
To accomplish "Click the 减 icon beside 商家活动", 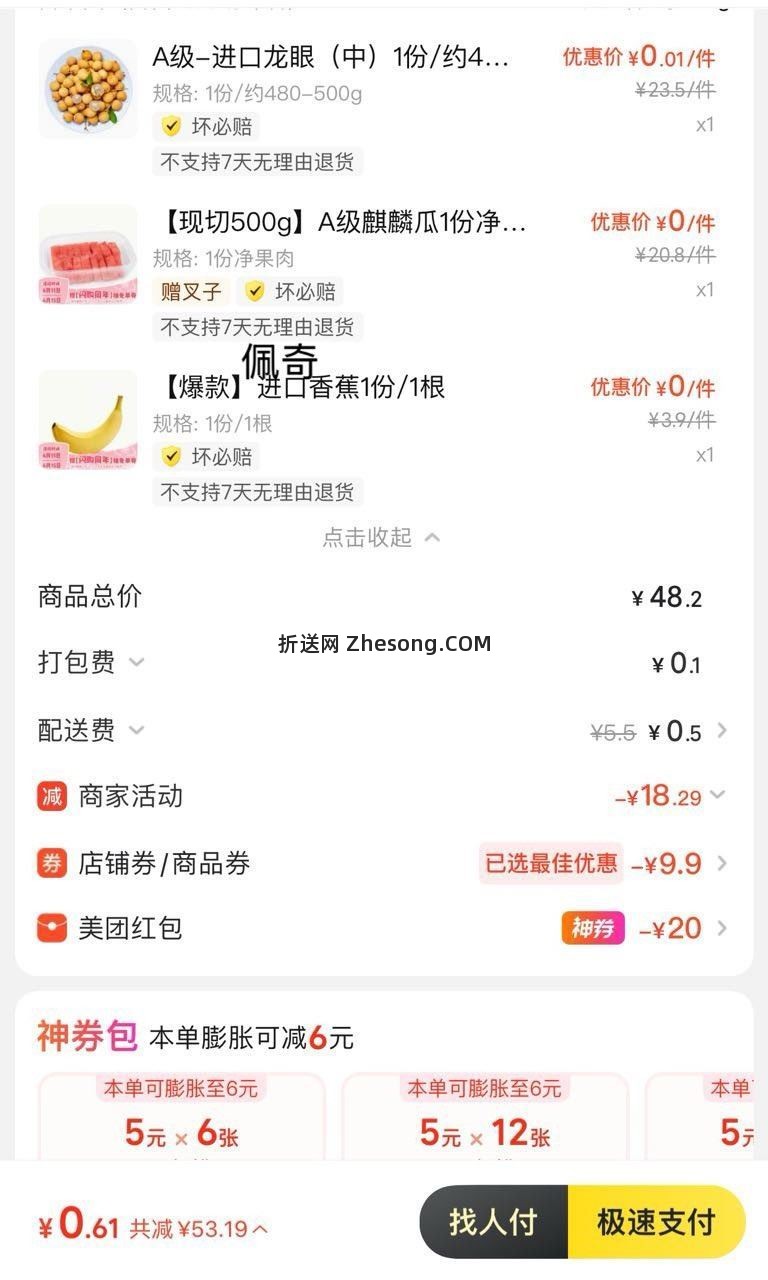I will 52,796.
